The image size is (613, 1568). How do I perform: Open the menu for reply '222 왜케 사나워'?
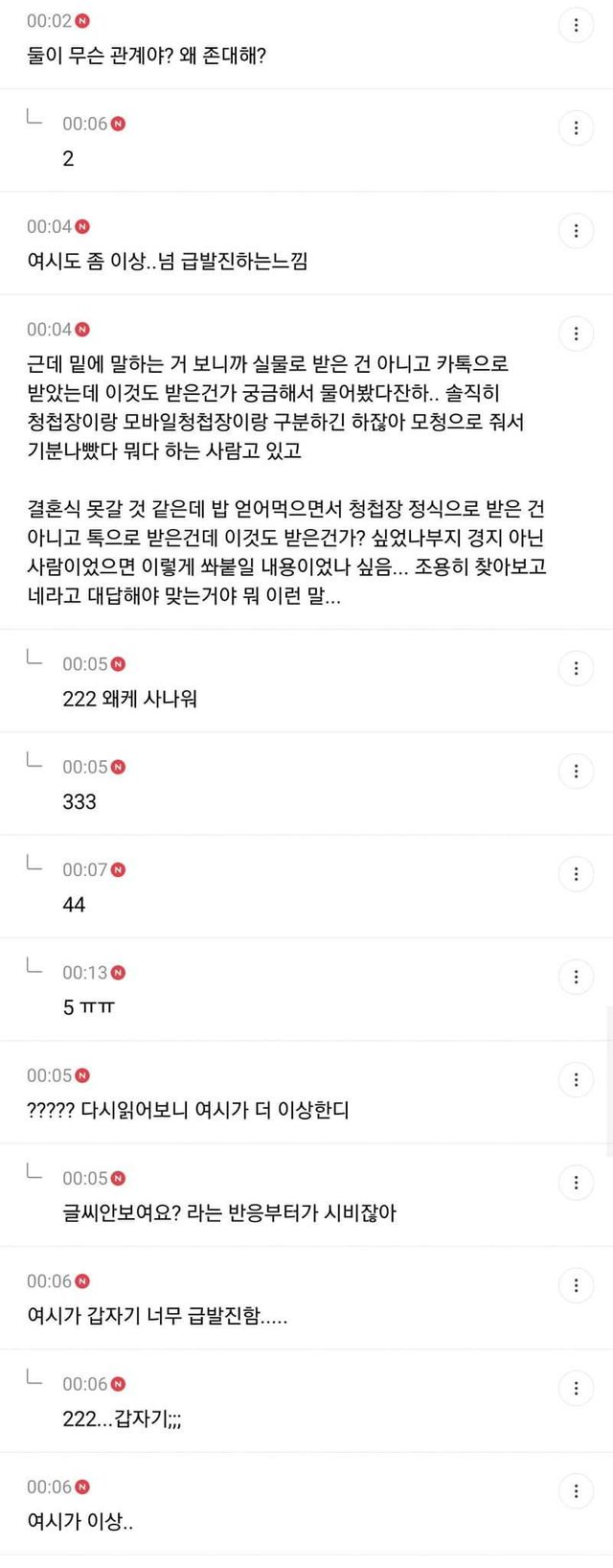point(576,668)
